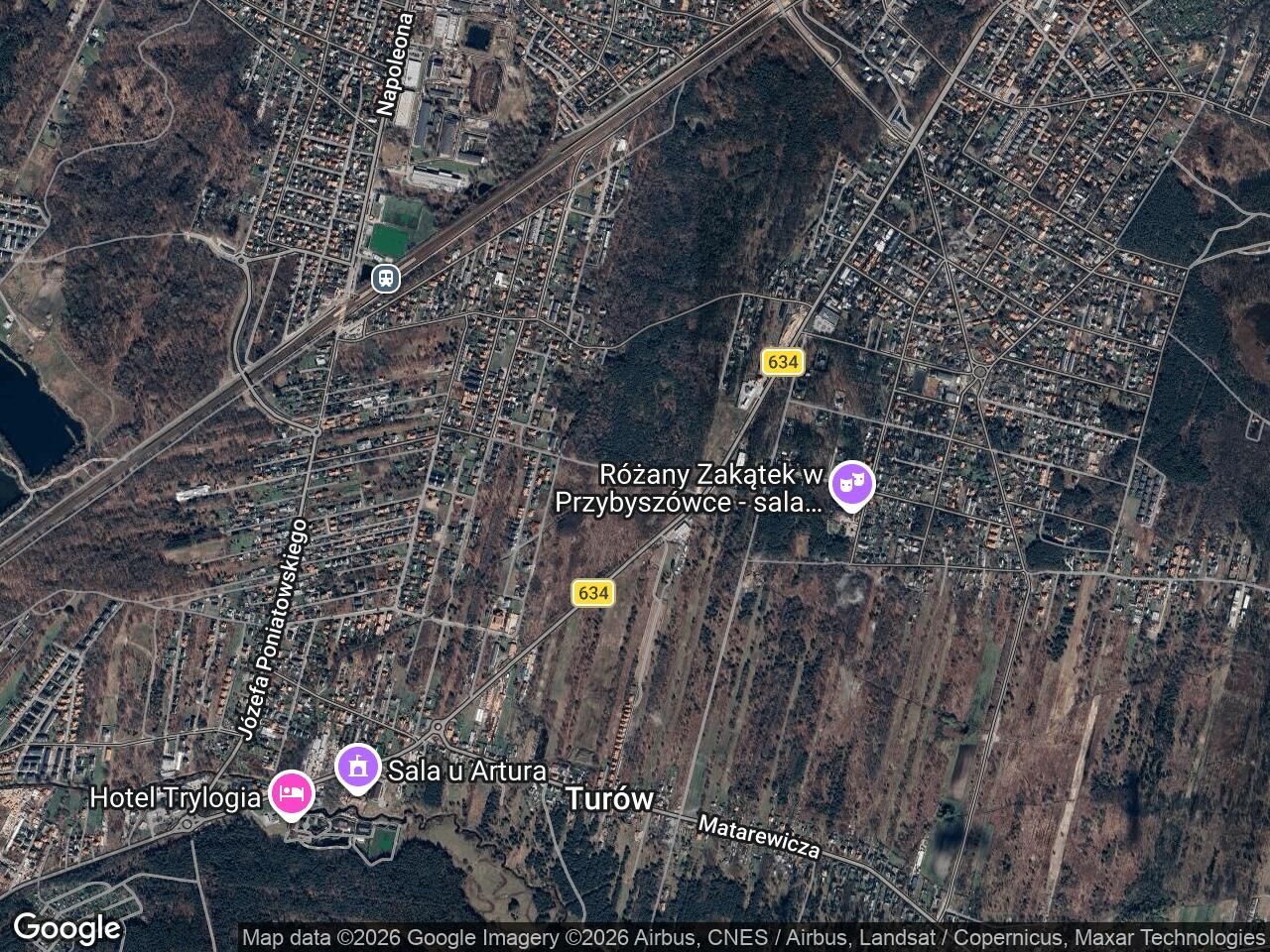Tap the Różany Zakątek w Przybyszówce pin
Viewport: 1270px width, 952px height.
[852, 485]
